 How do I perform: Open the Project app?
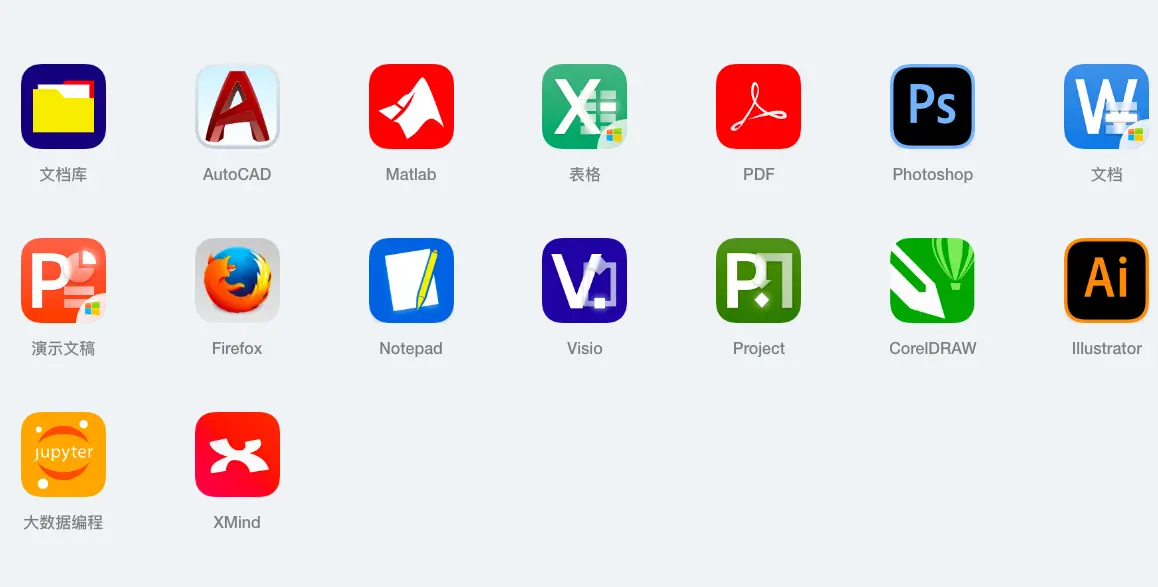point(758,280)
